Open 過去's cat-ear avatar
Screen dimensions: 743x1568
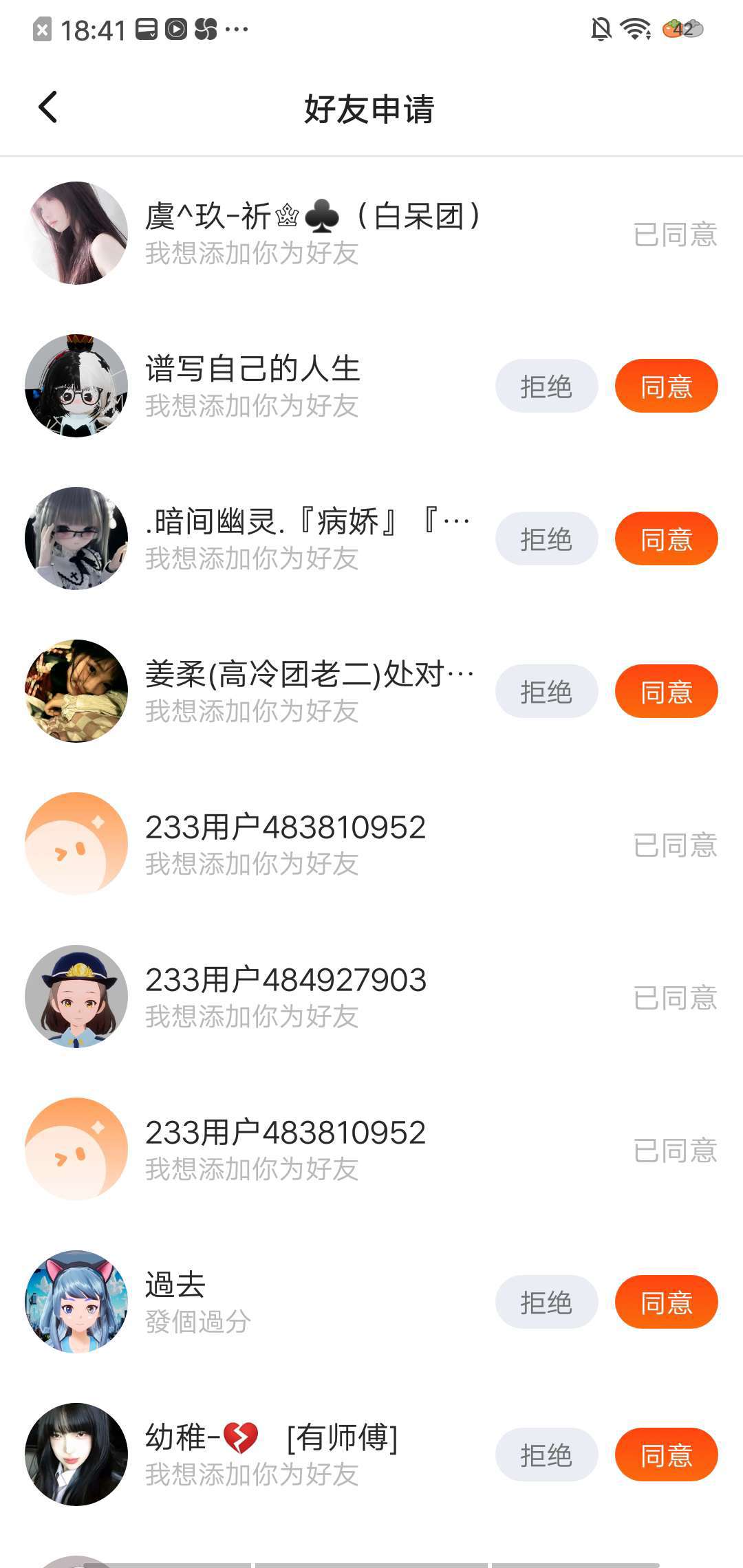click(x=76, y=1302)
